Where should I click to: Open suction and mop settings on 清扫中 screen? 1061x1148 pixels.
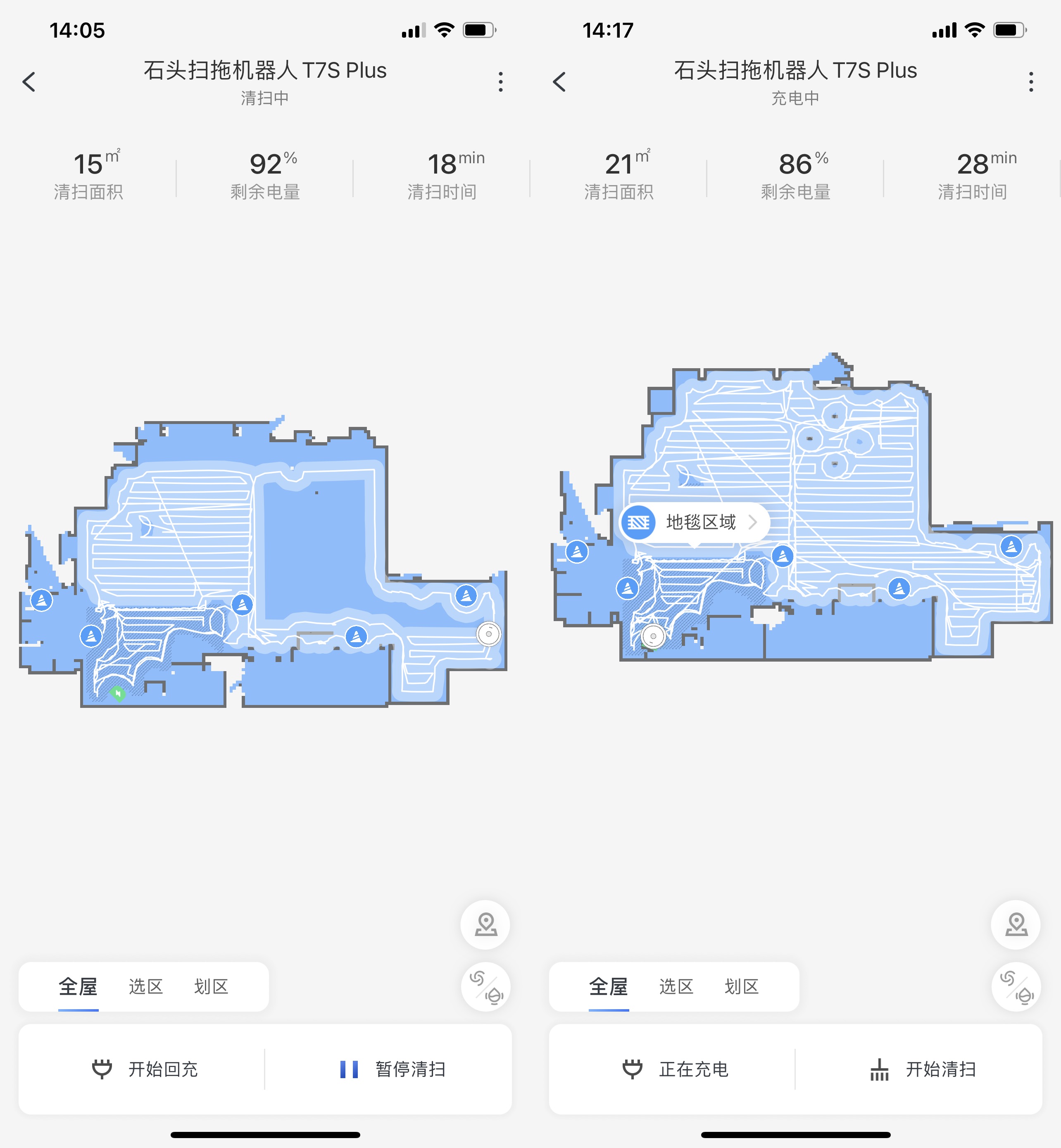click(x=486, y=986)
